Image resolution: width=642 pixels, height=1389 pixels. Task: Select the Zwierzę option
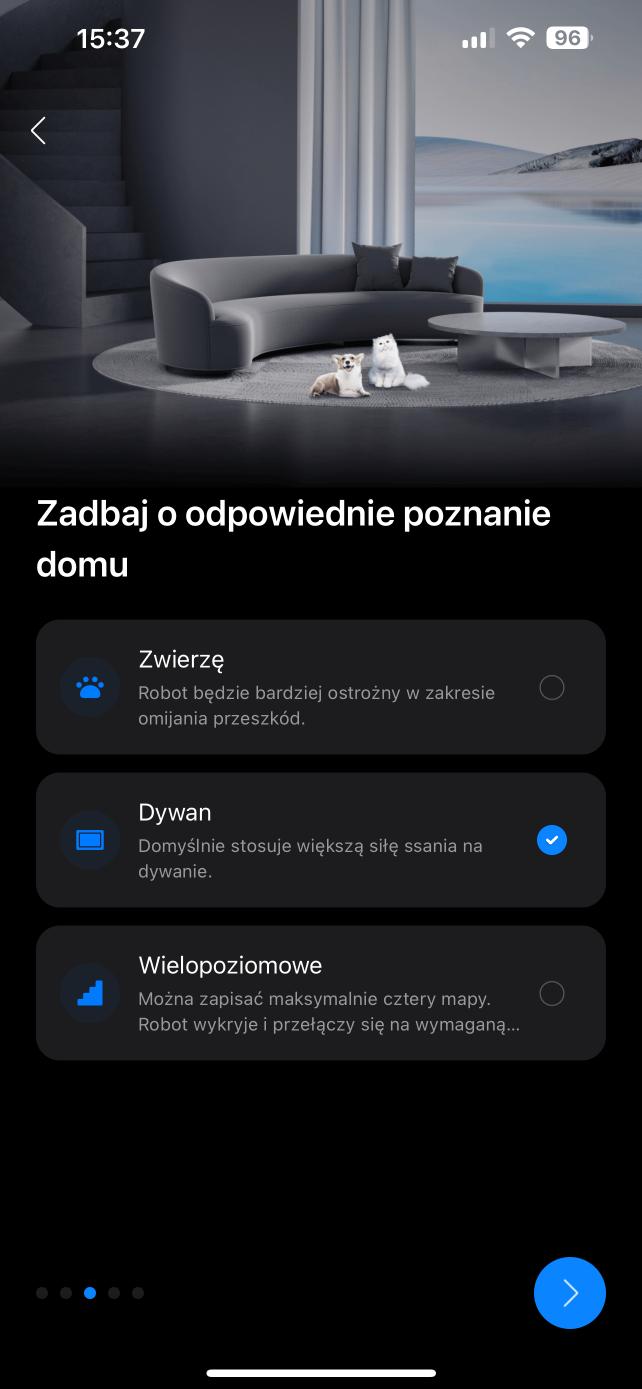[x=551, y=688]
